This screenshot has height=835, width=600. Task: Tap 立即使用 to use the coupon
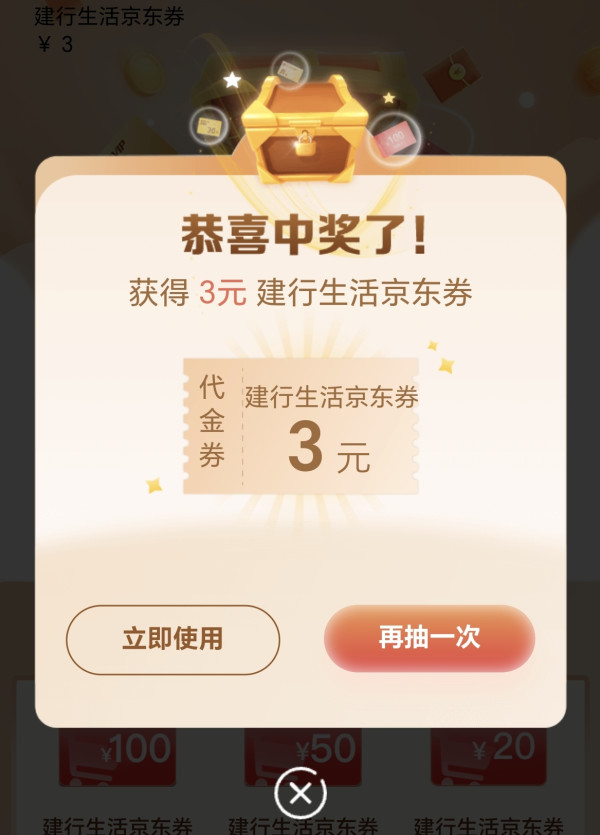(x=172, y=639)
